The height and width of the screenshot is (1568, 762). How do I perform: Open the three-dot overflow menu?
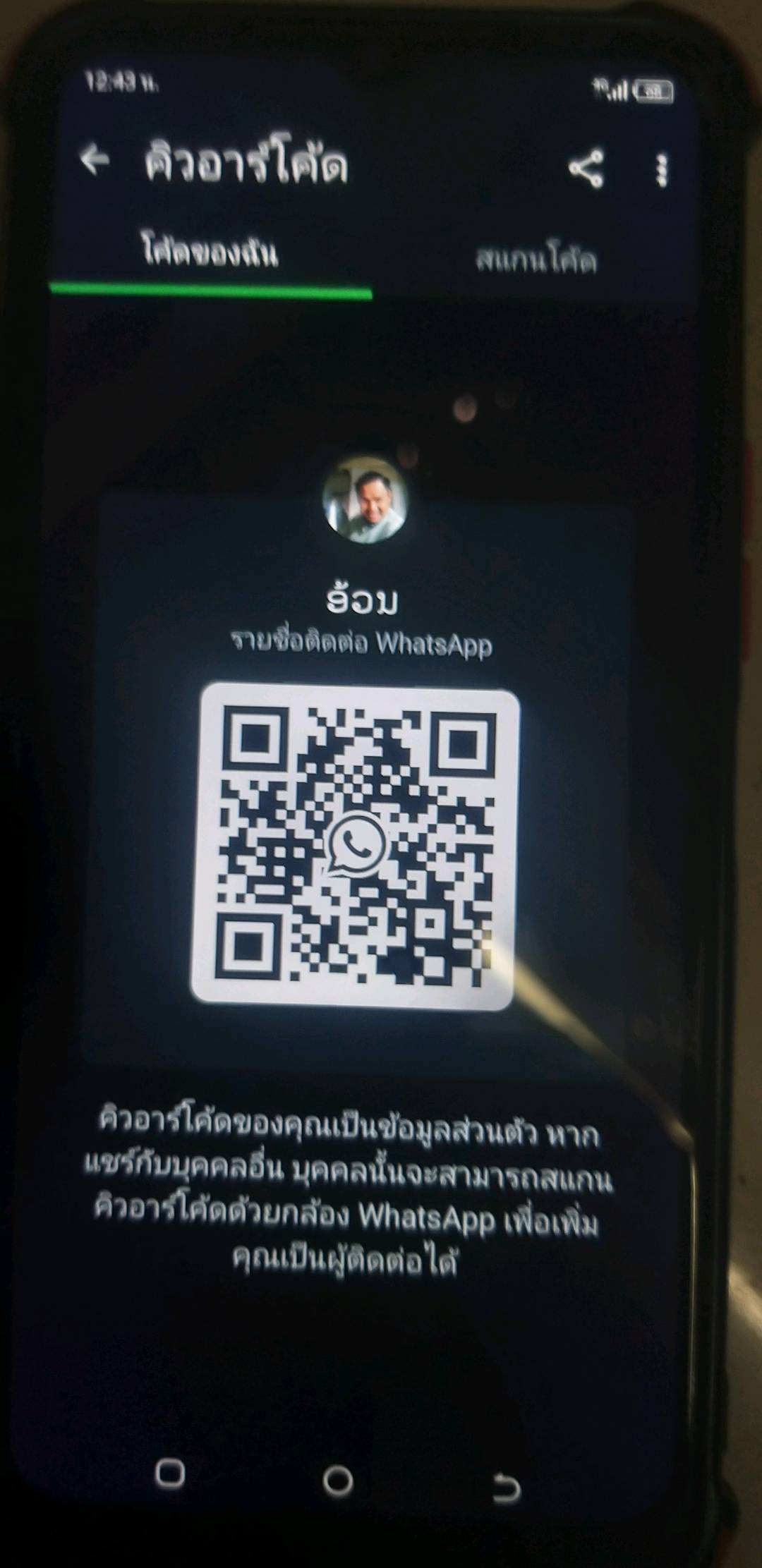[x=661, y=170]
